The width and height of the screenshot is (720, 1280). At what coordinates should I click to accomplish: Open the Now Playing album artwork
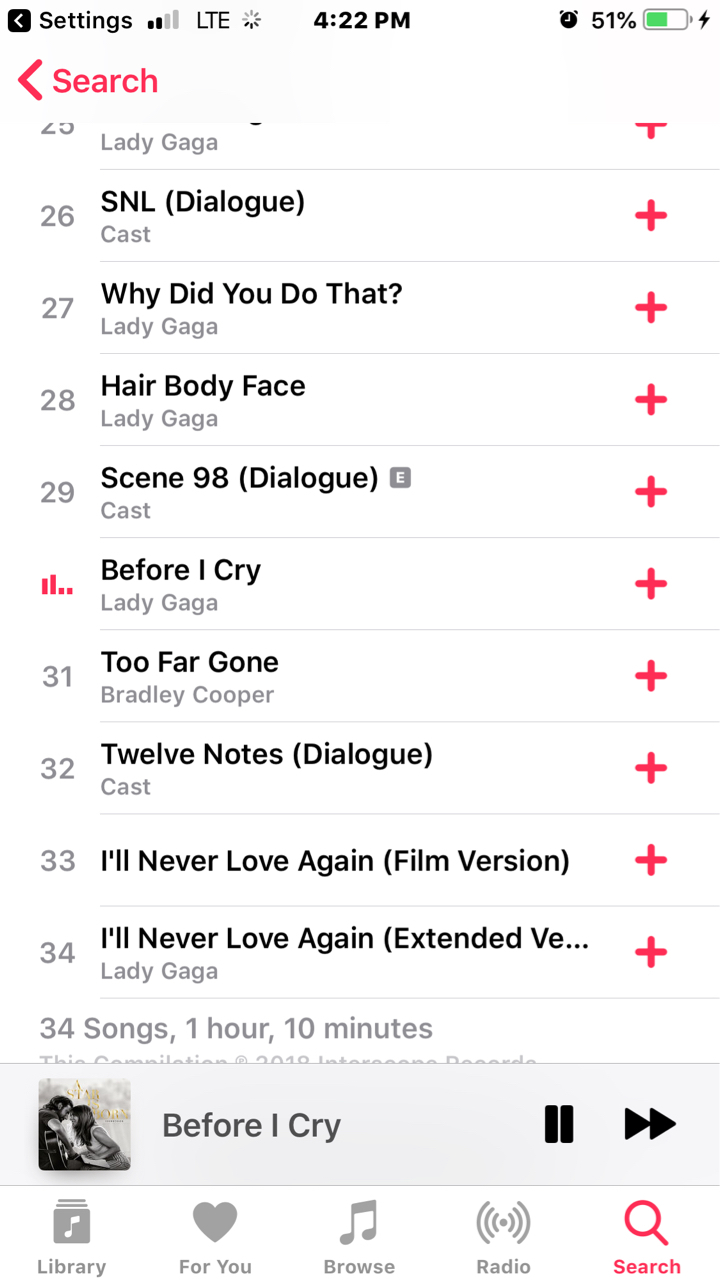(85, 1124)
